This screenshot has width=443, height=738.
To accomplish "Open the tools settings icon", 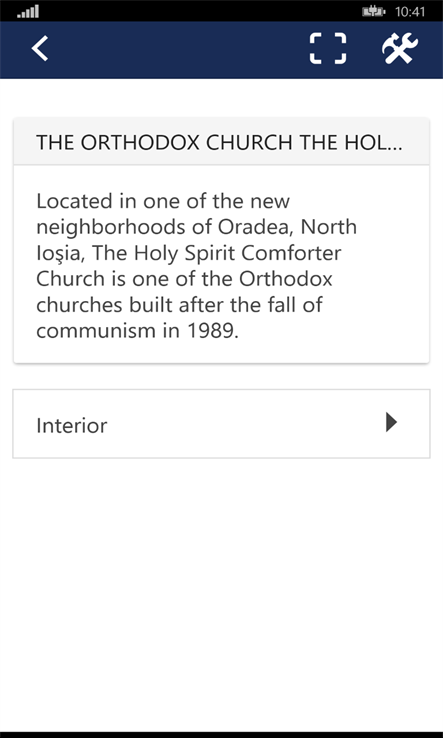I will pyautogui.click(x=400, y=48).
